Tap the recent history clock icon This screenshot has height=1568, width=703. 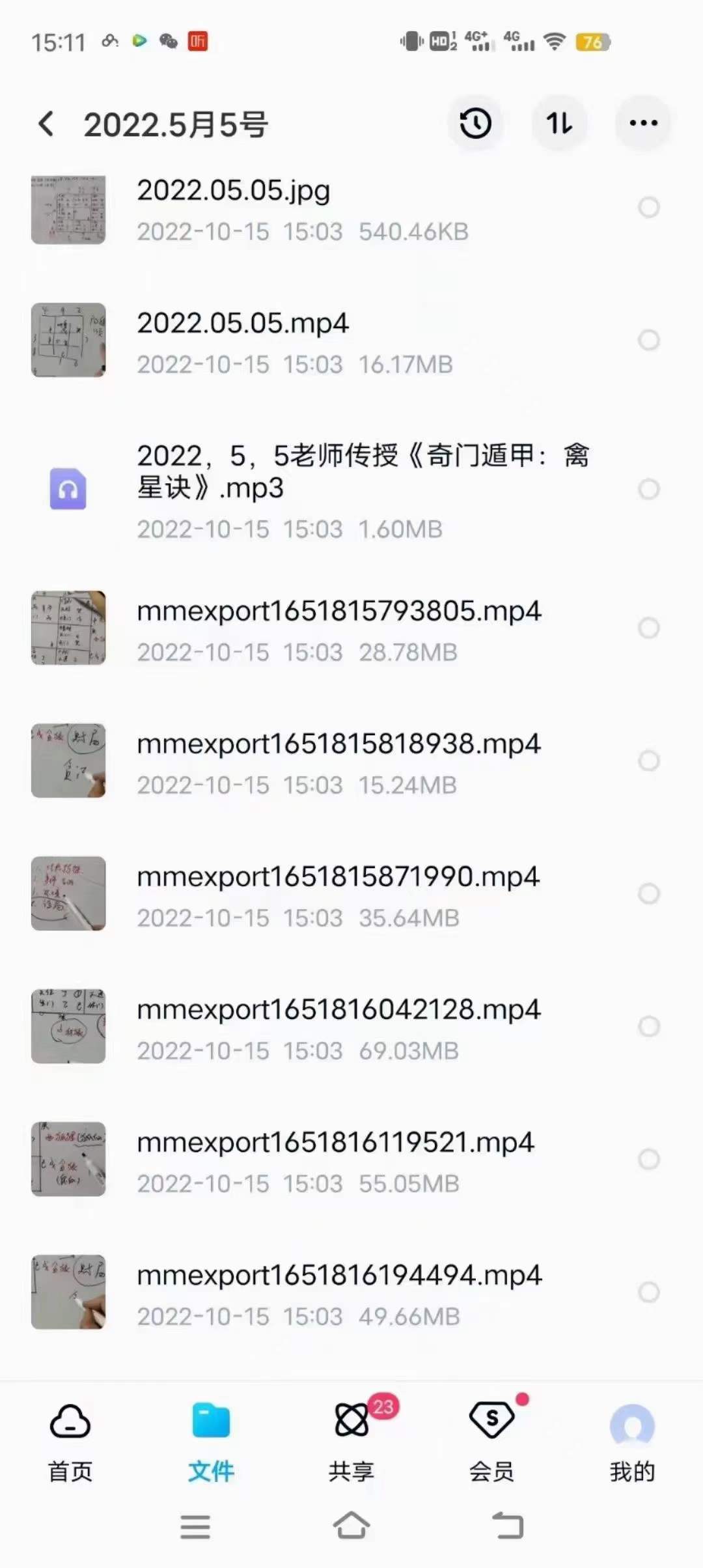pos(476,123)
